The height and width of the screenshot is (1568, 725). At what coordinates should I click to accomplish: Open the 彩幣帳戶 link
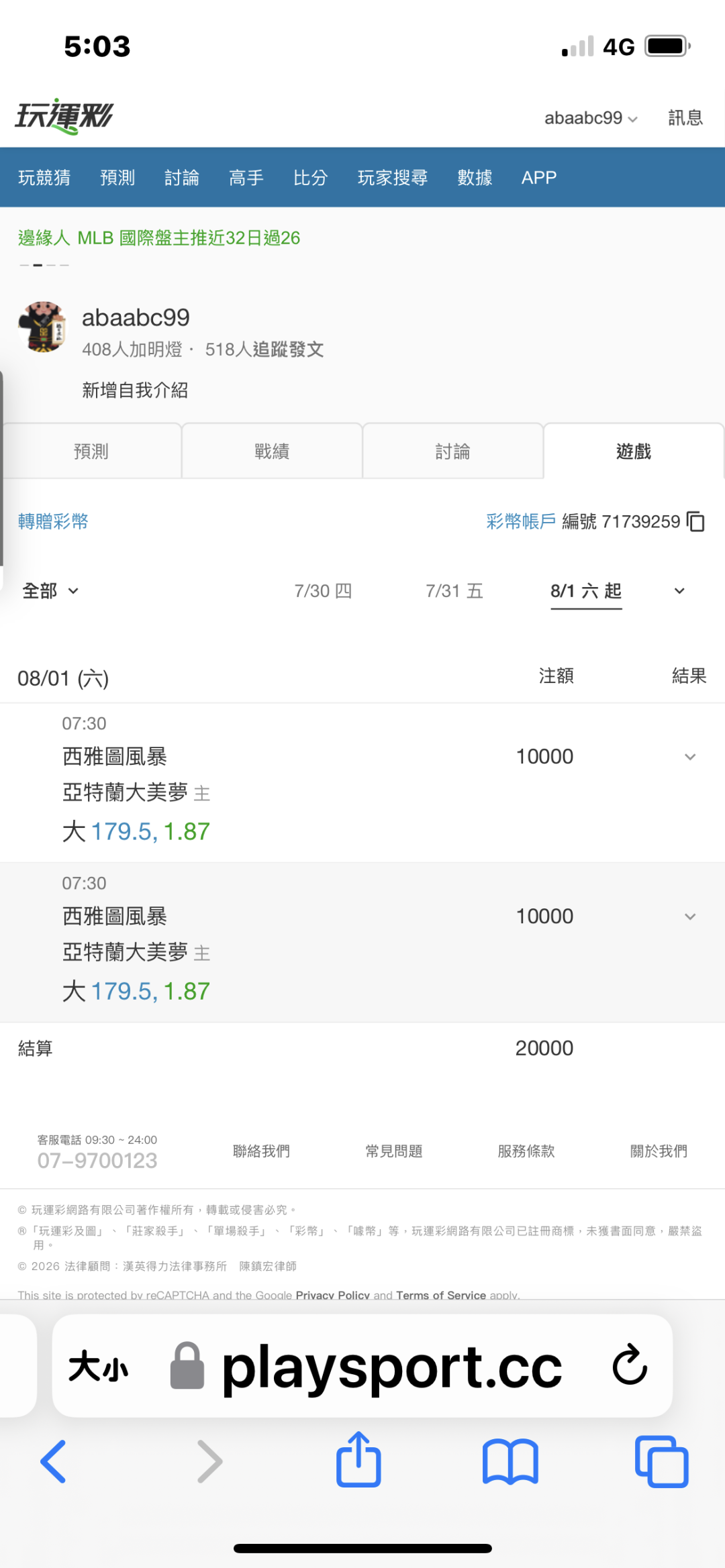point(521,521)
